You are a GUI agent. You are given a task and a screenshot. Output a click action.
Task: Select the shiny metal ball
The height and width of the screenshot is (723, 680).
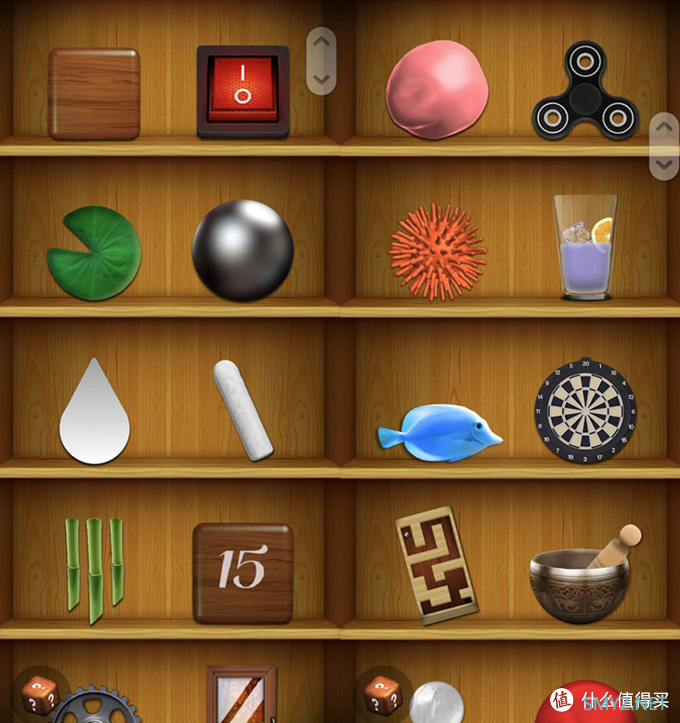(x=242, y=250)
